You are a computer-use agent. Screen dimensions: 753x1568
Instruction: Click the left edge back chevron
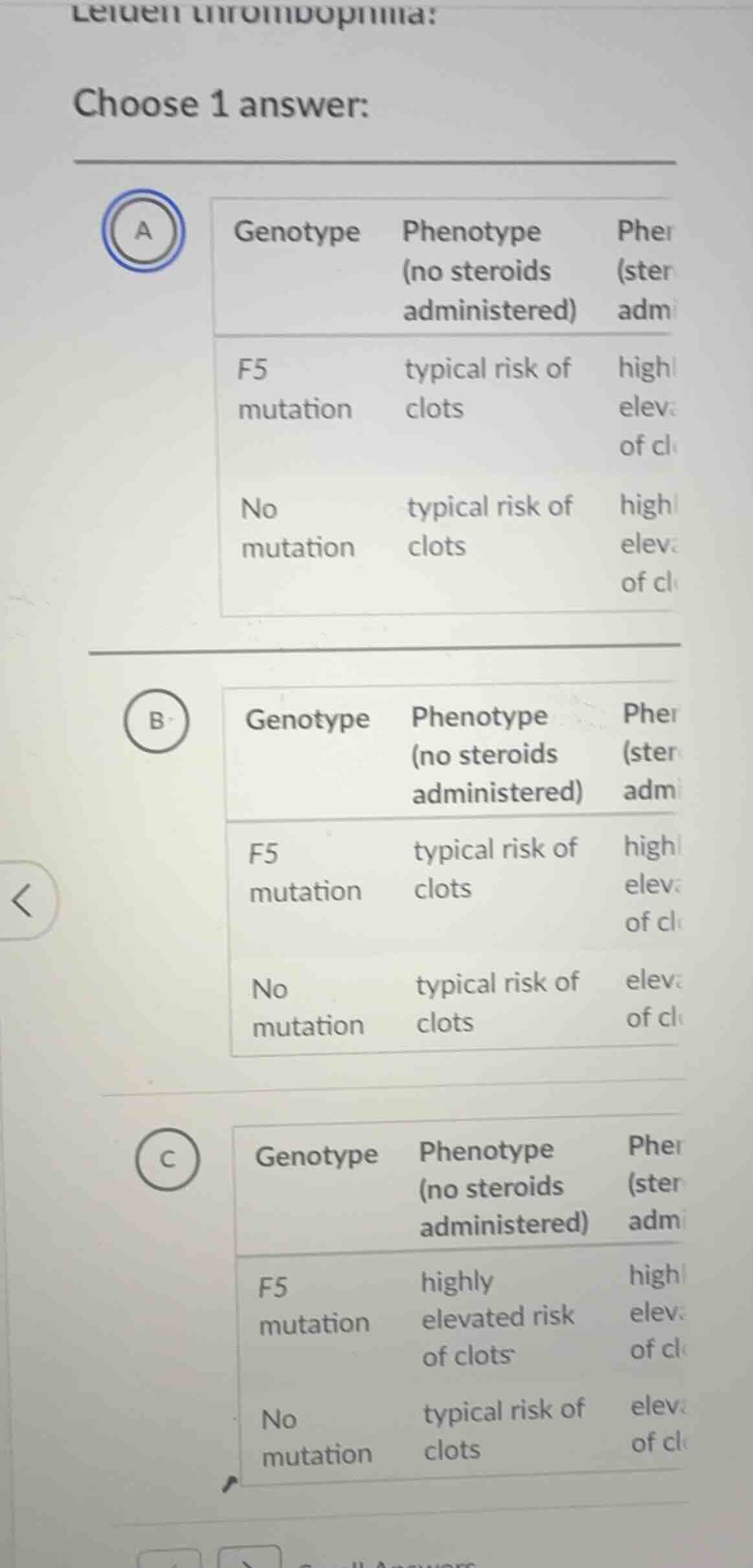[x=21, y=901]
